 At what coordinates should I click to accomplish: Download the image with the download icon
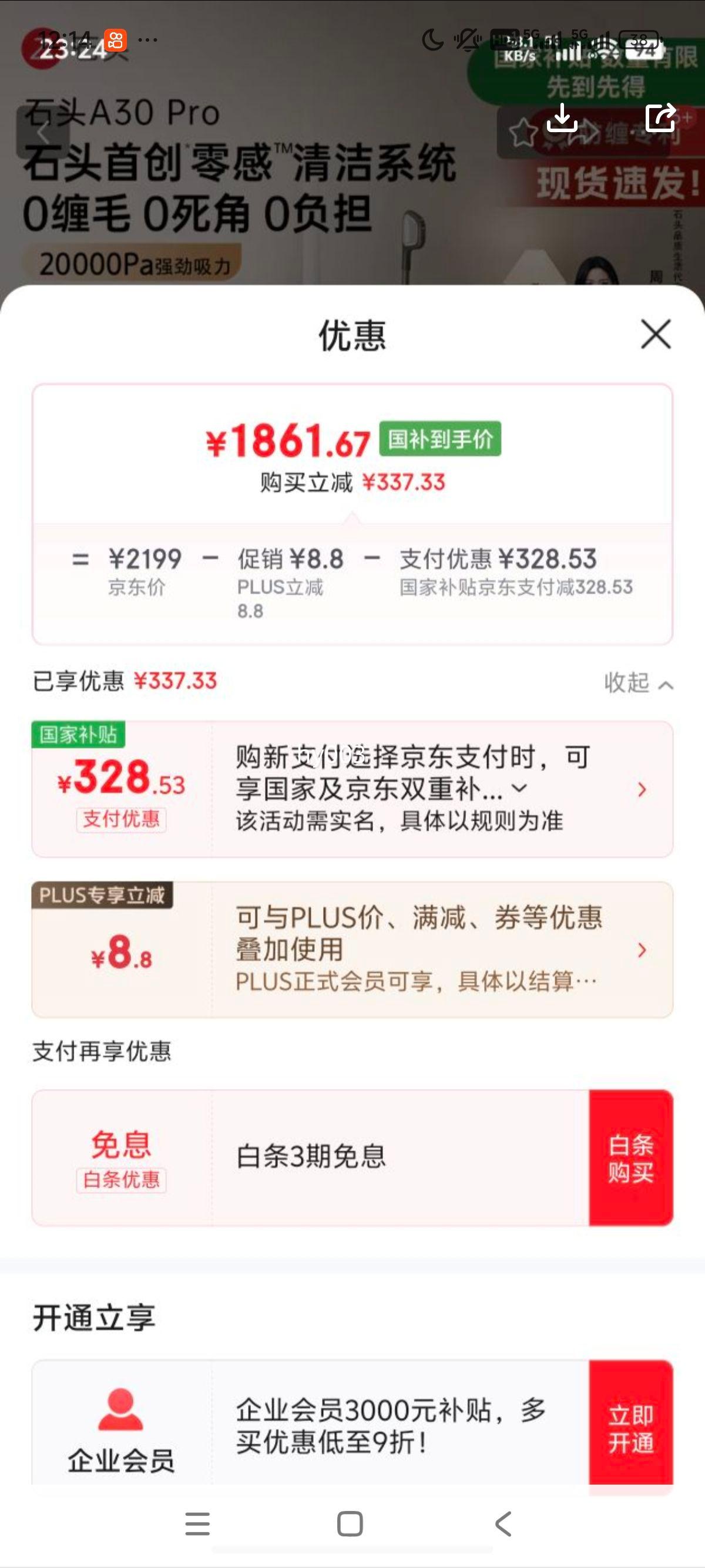[561, 117]
